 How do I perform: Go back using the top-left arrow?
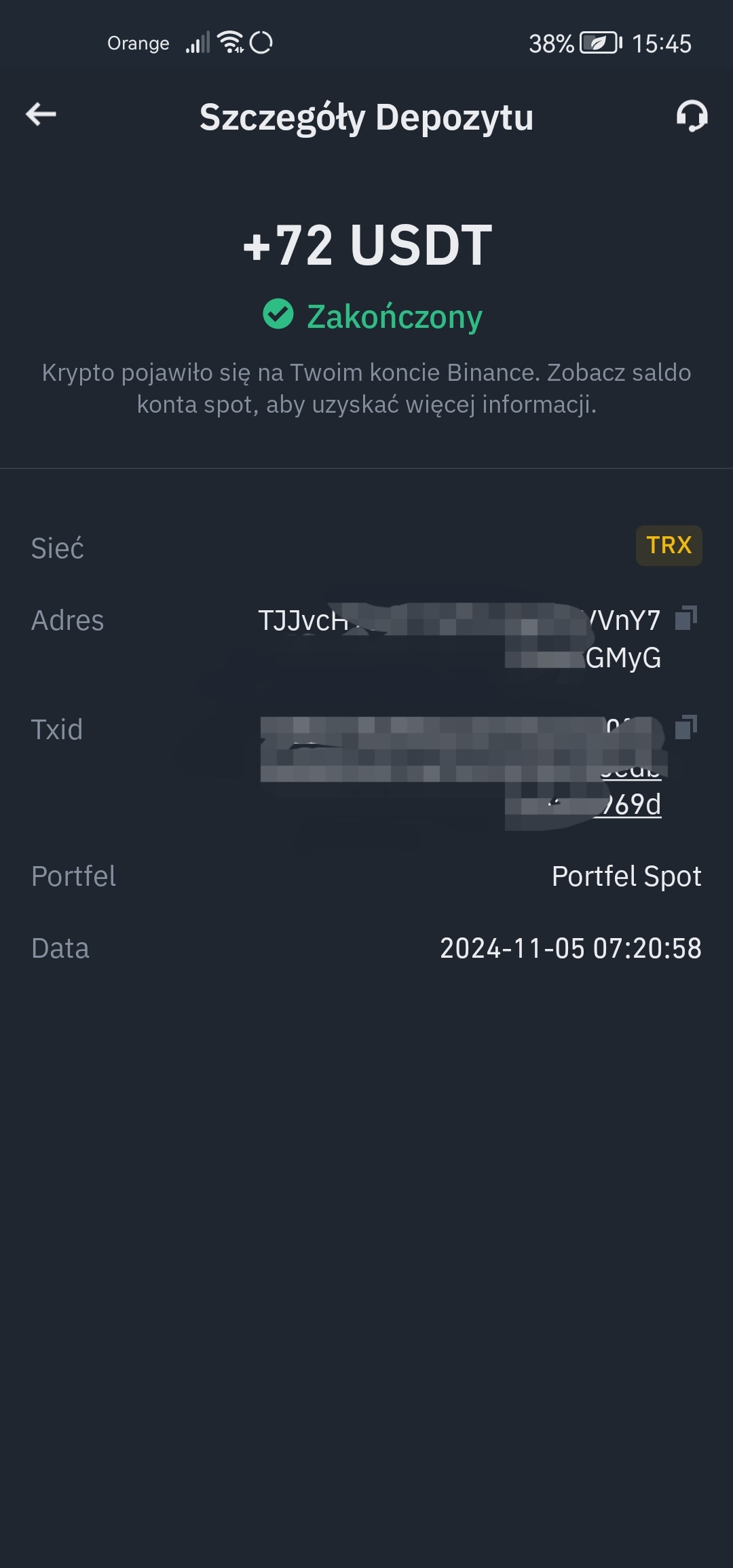[x=41, y=114]
